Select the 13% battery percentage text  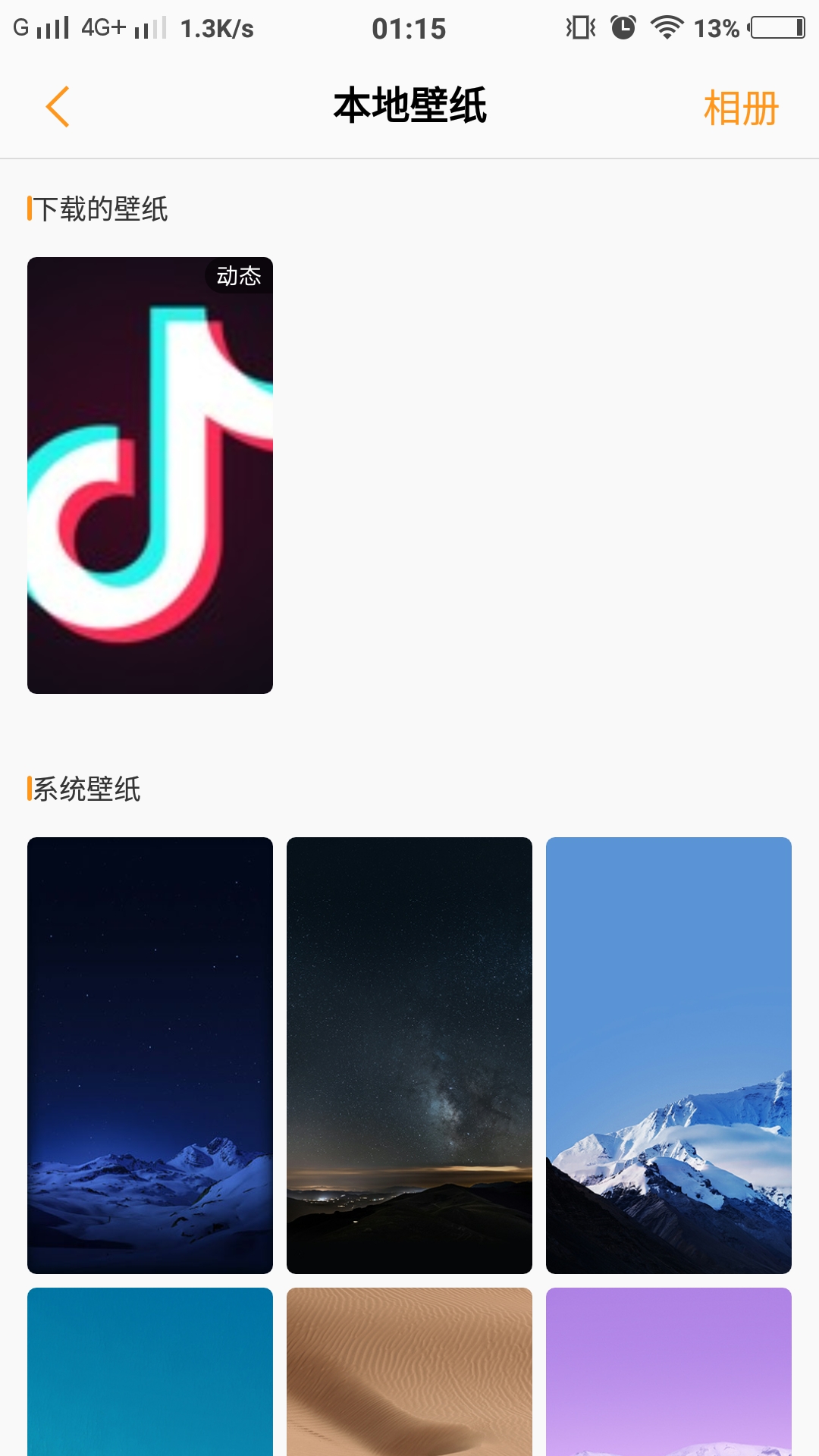[715, 28]
